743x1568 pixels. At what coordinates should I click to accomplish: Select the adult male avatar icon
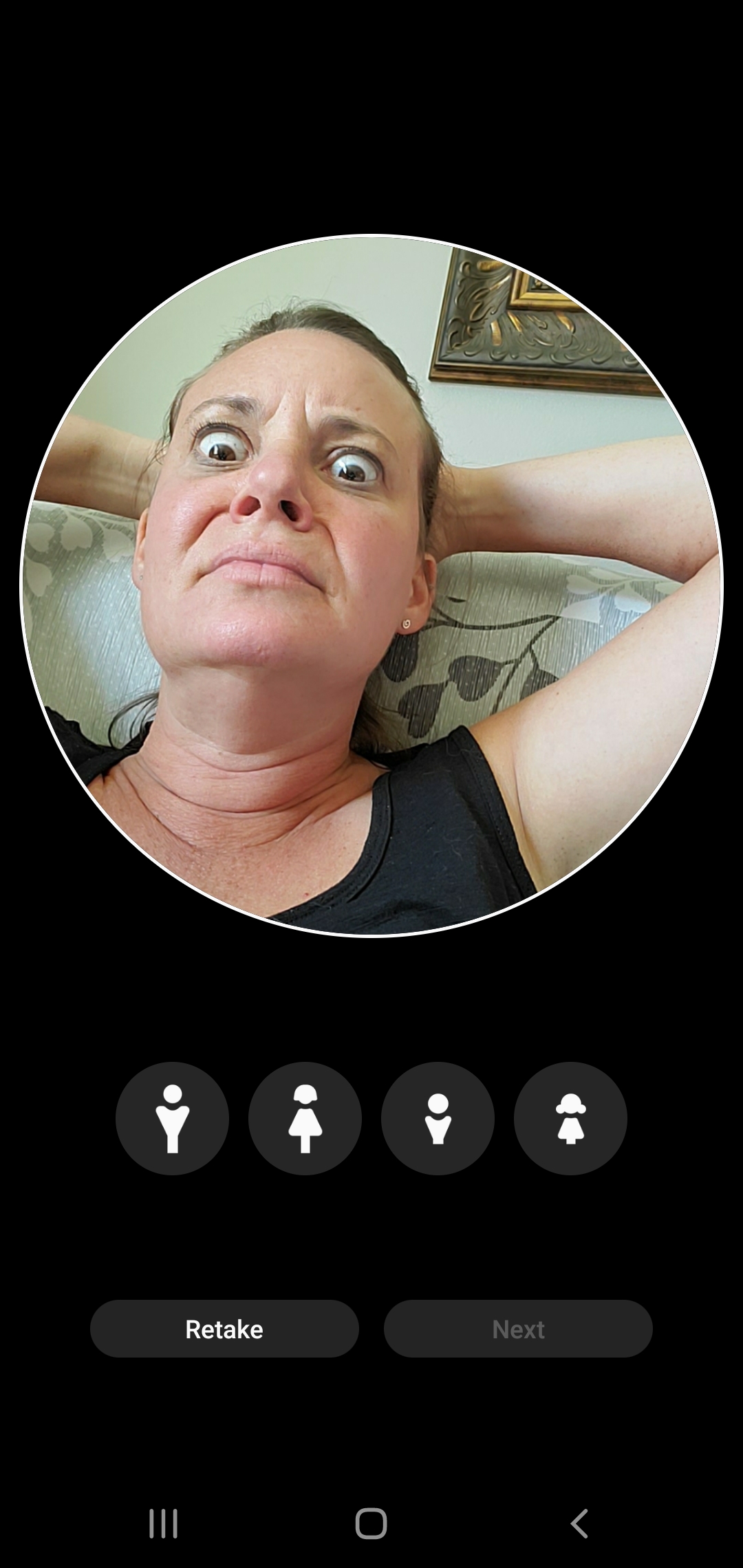172,1118
